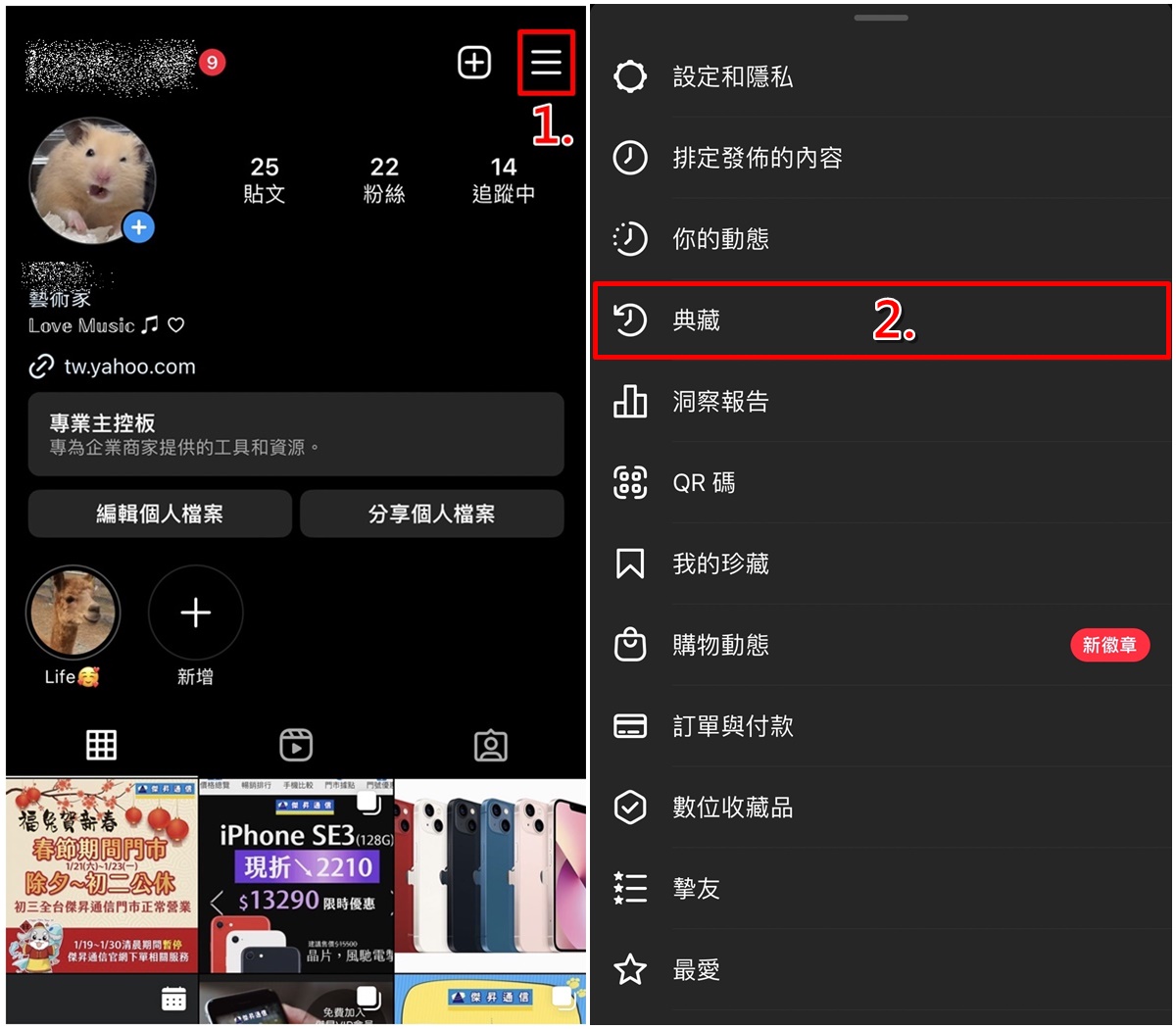Tap the create new post plus icon
This screenshot has width=1176, height=1029.
474,63
